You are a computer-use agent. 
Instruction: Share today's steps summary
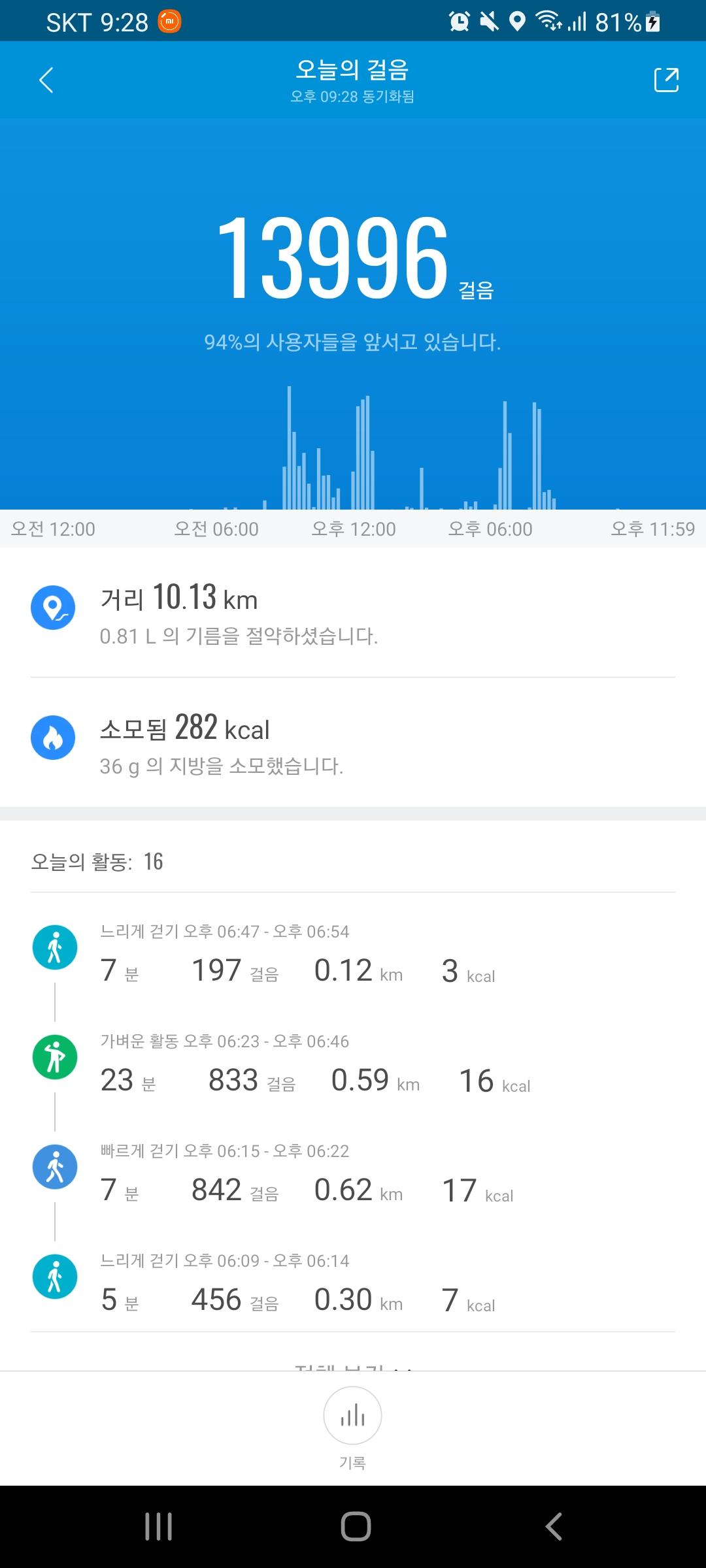(666, 80)
